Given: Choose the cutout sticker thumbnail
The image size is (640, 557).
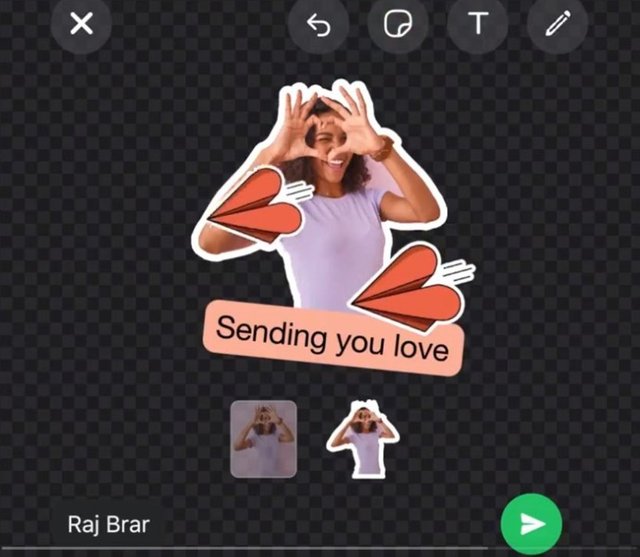Looking at the screenshot, I should coord(361,438).
